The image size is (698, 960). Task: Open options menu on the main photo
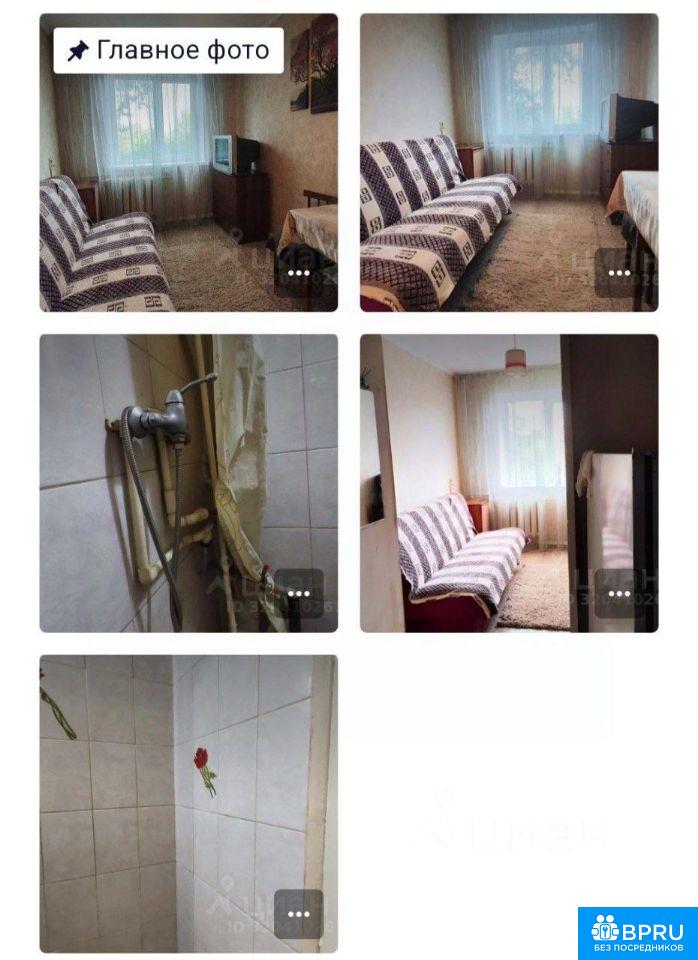pyautogui.click(x=298, y=273)
